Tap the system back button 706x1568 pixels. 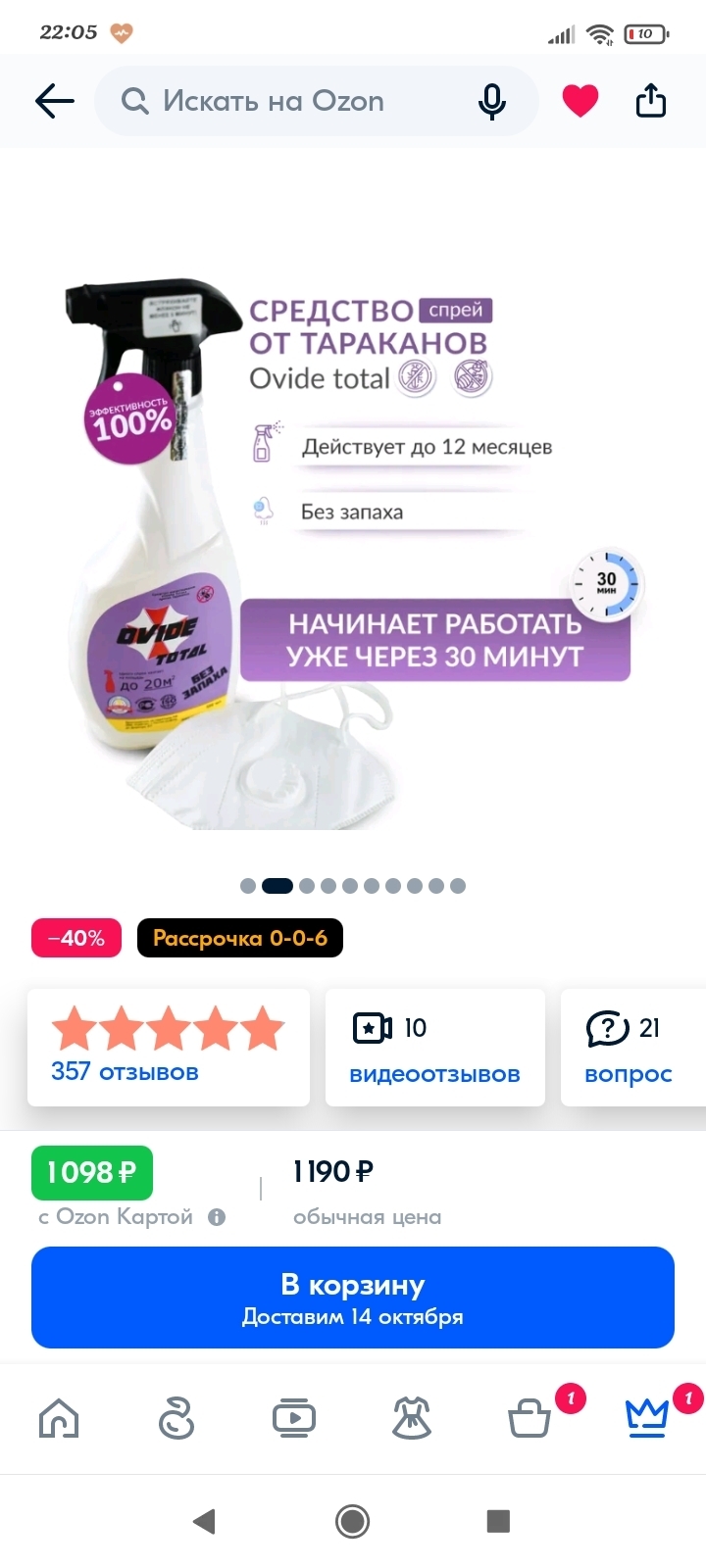tap(204, 1521)
